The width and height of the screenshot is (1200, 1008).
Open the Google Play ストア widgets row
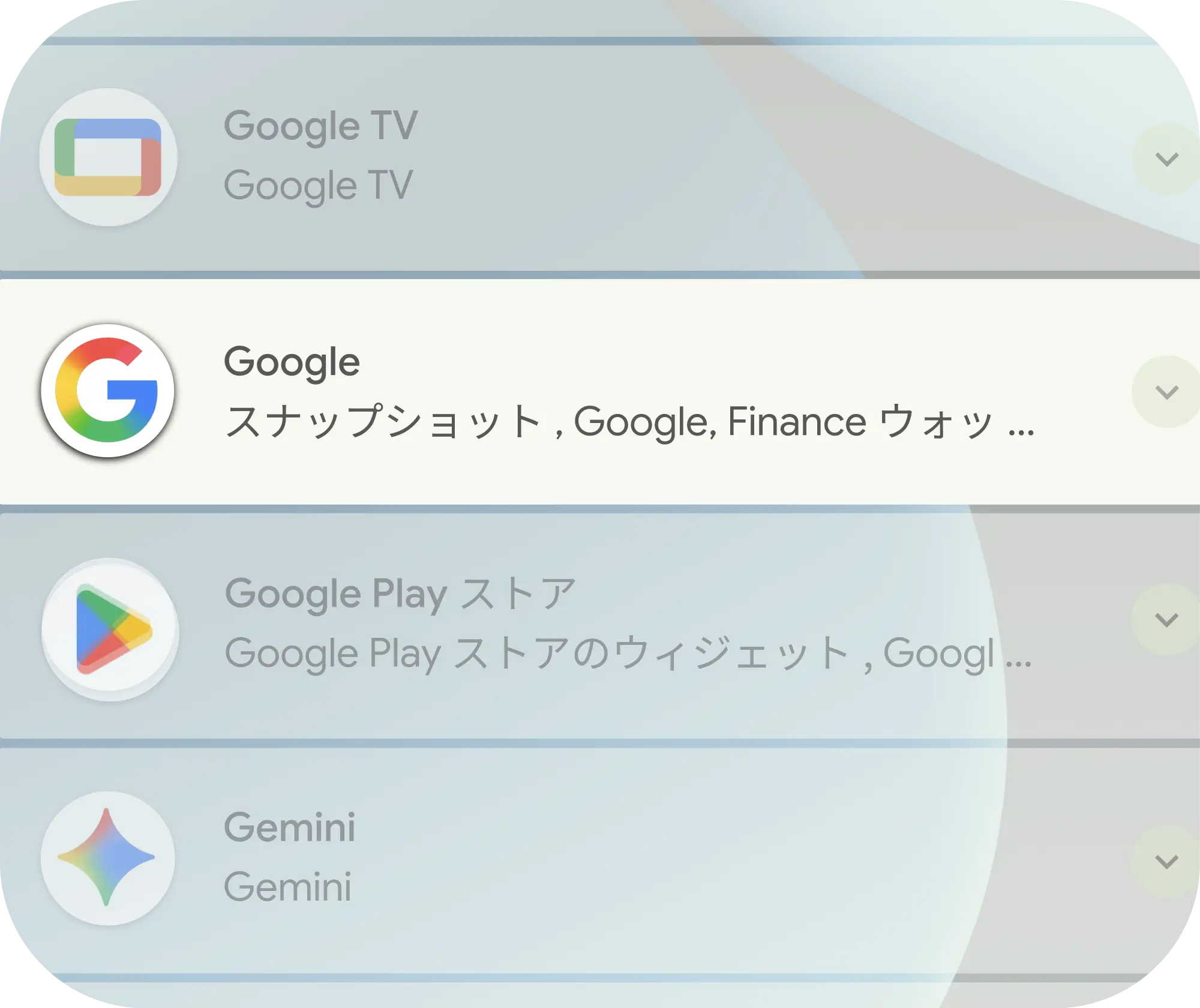[540, 624]
